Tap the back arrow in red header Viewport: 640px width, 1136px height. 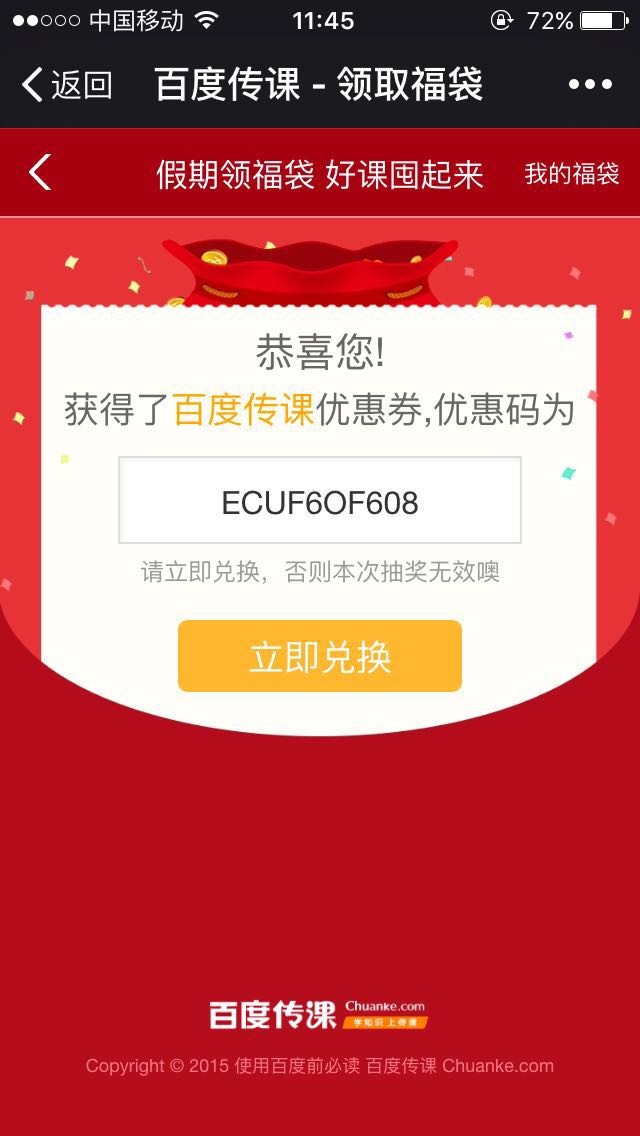coord(40,173)
